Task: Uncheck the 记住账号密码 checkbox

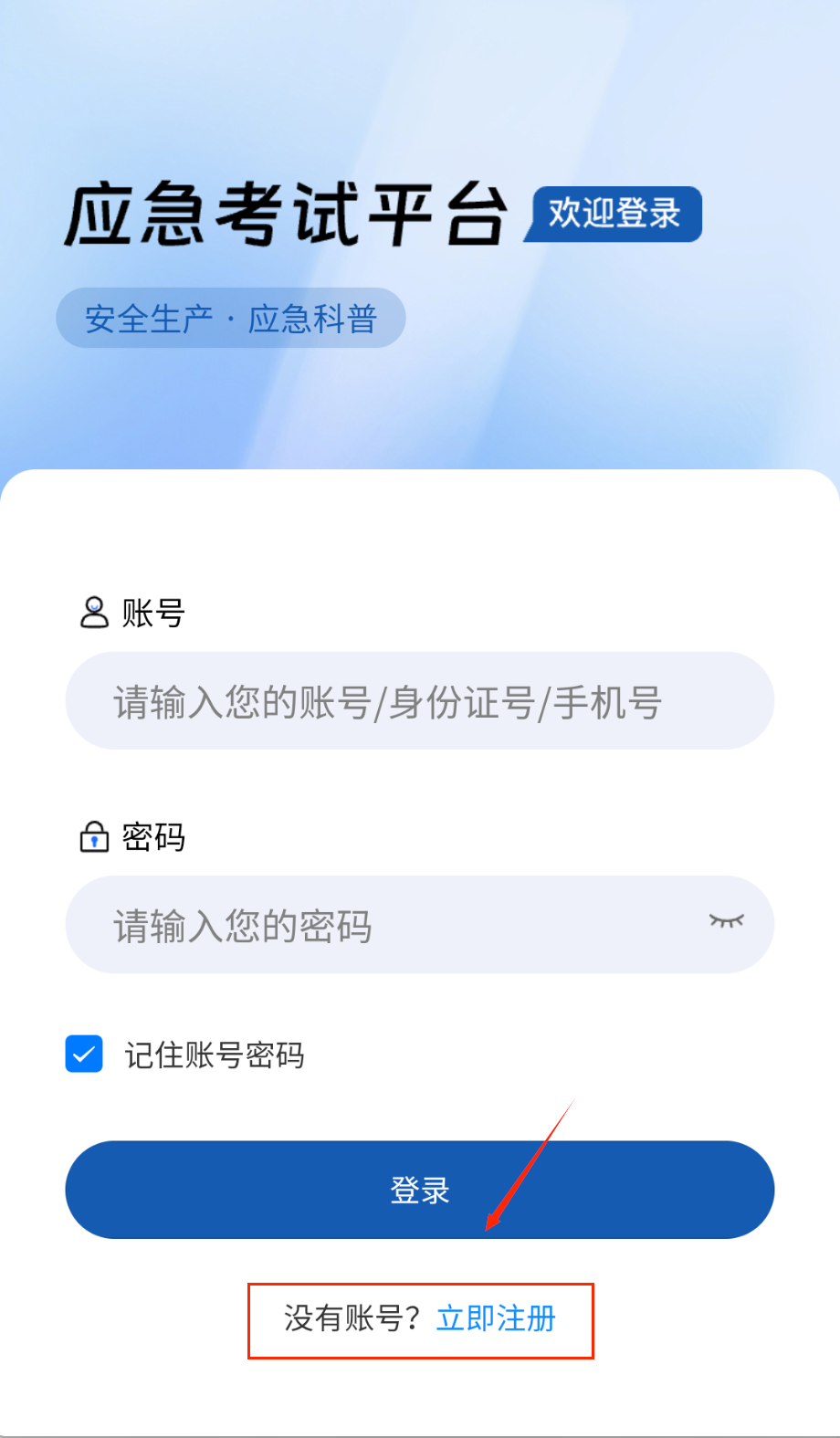Action: click(84, 1055)
